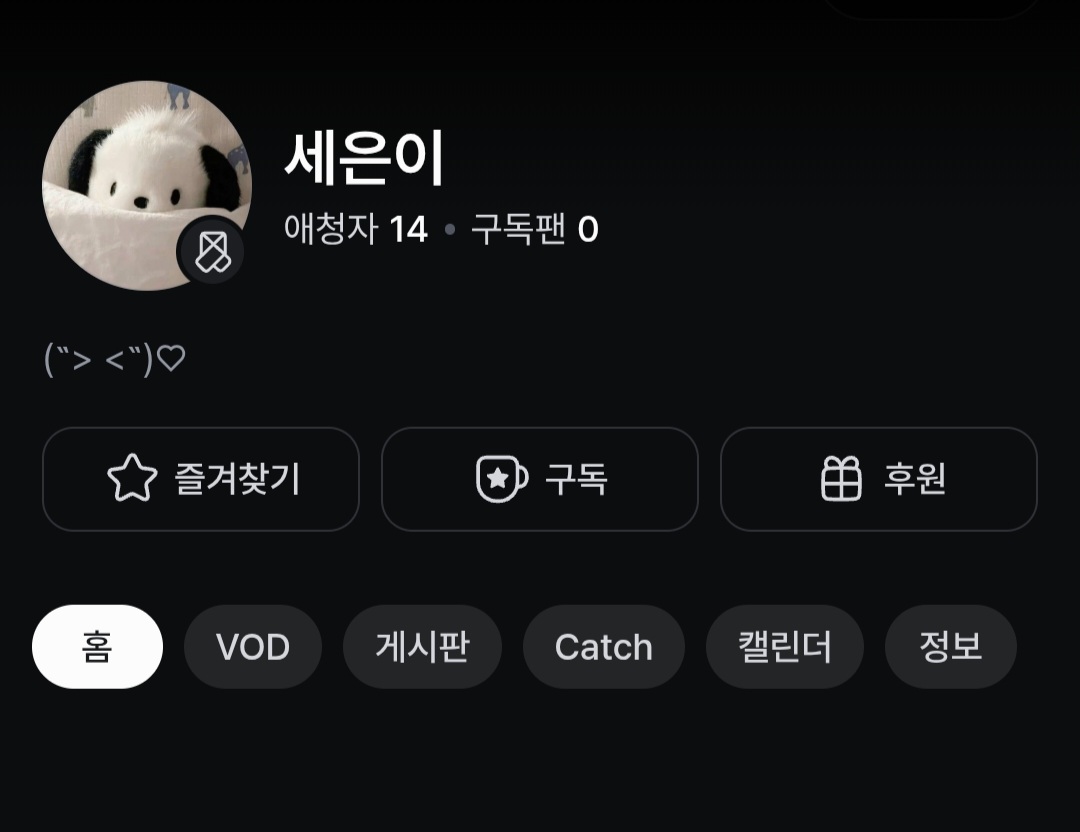This screenshot has width=1080, height=832.
Task: Show the 정보 info tab
Action: [951, 647]
